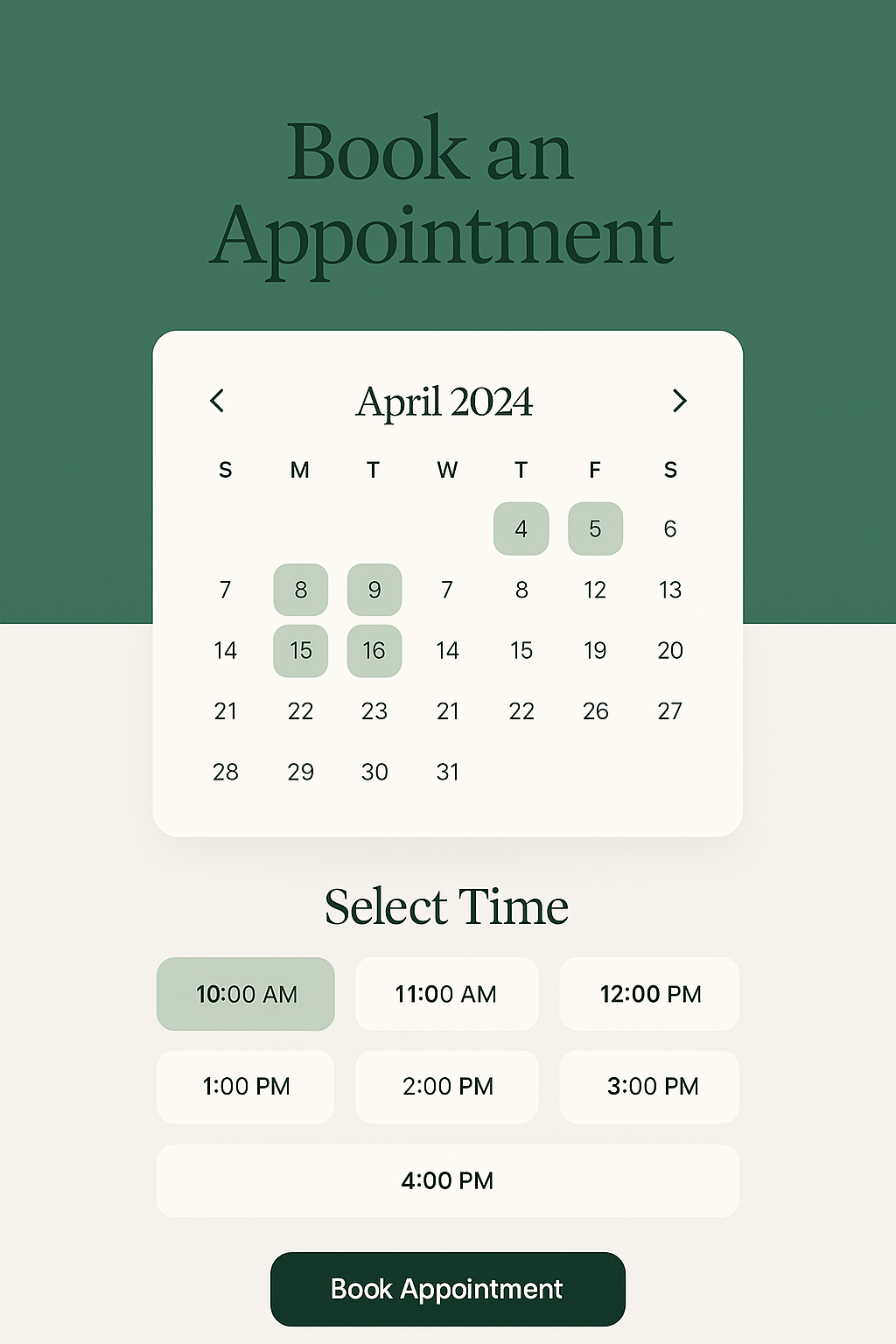The height and width of the screenshot is (1344, 896).
Task: Select the 10:00 AM time slot
Action: (246, 994)
